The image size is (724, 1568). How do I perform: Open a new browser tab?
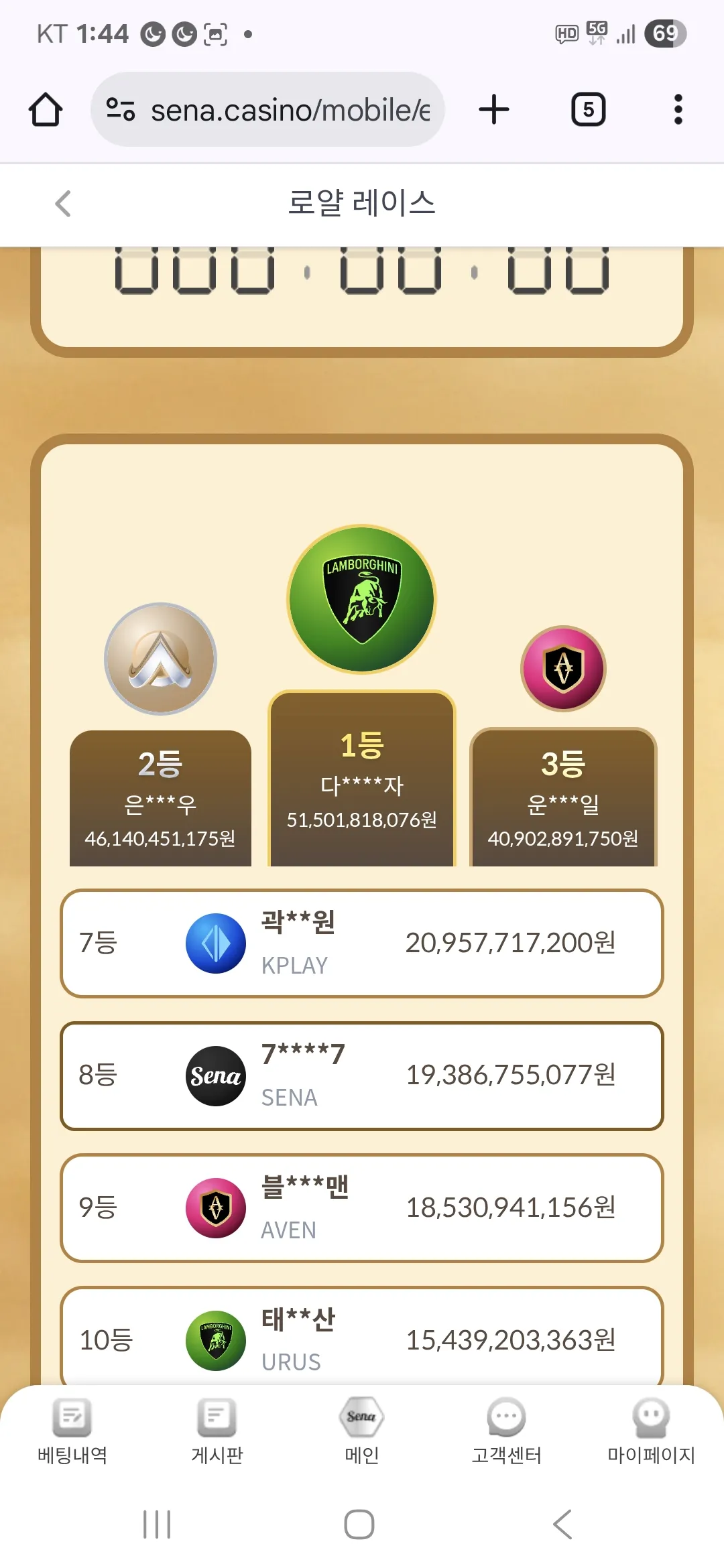494,110
